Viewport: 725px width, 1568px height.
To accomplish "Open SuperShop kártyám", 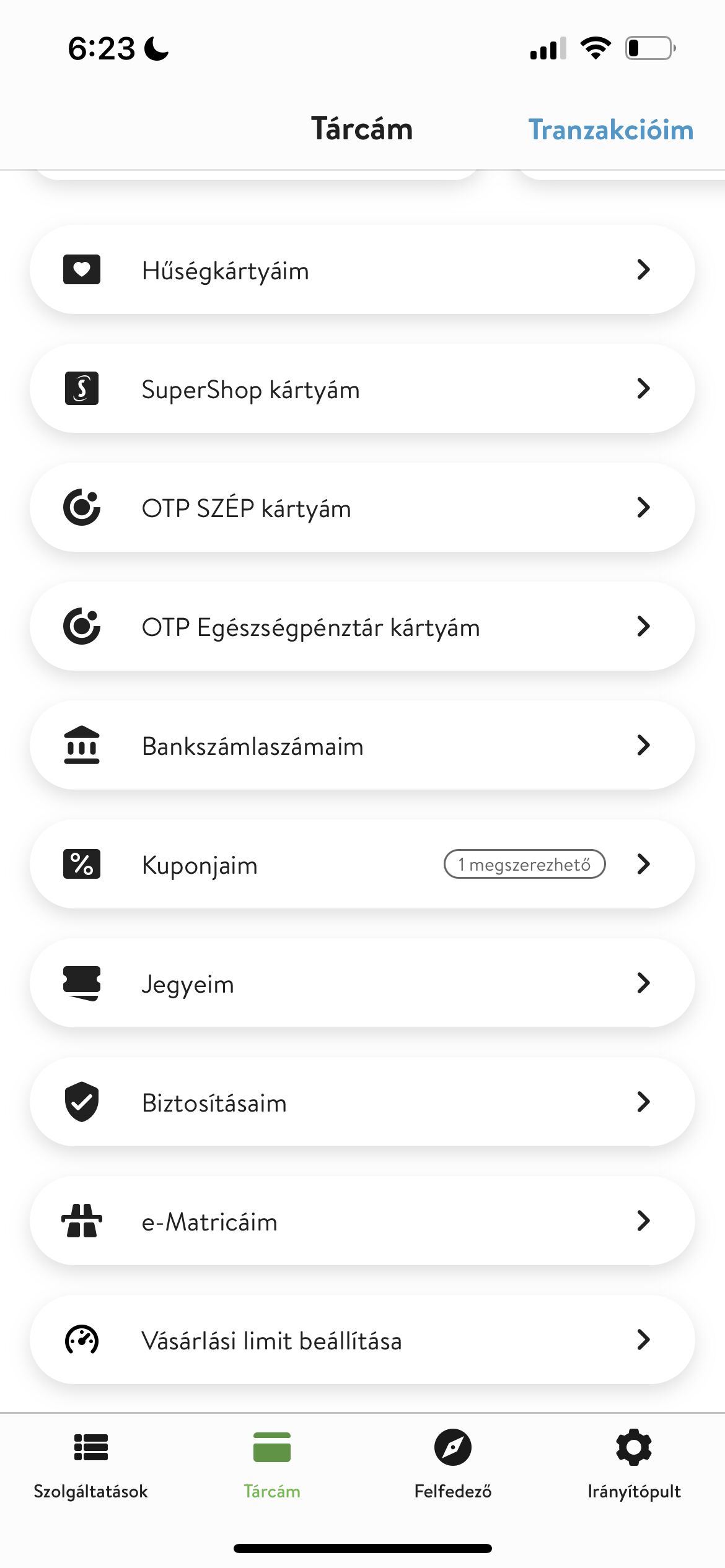I will [x=362, y=388].
